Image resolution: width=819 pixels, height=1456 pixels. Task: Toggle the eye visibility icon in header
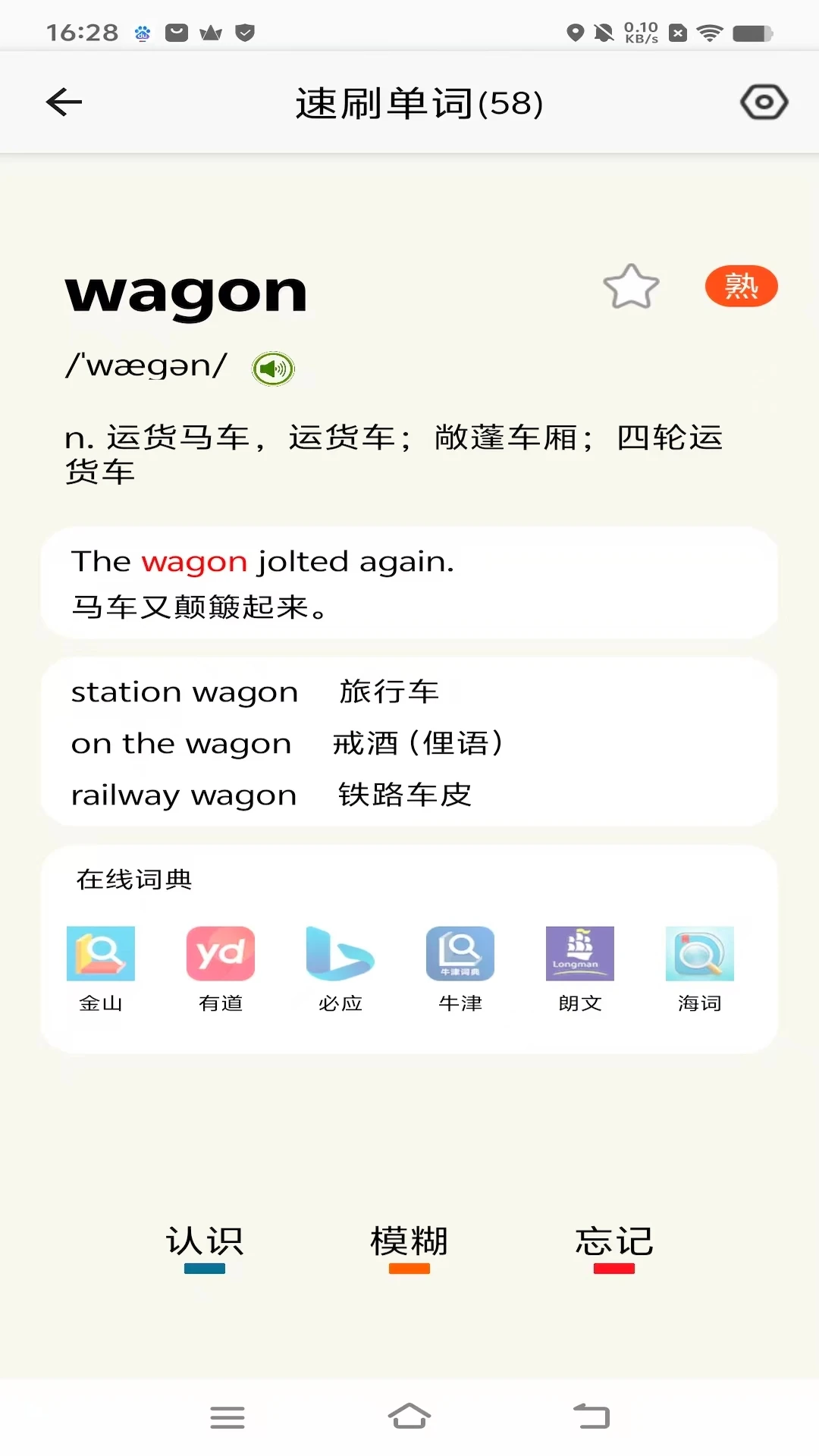(764, 102)
